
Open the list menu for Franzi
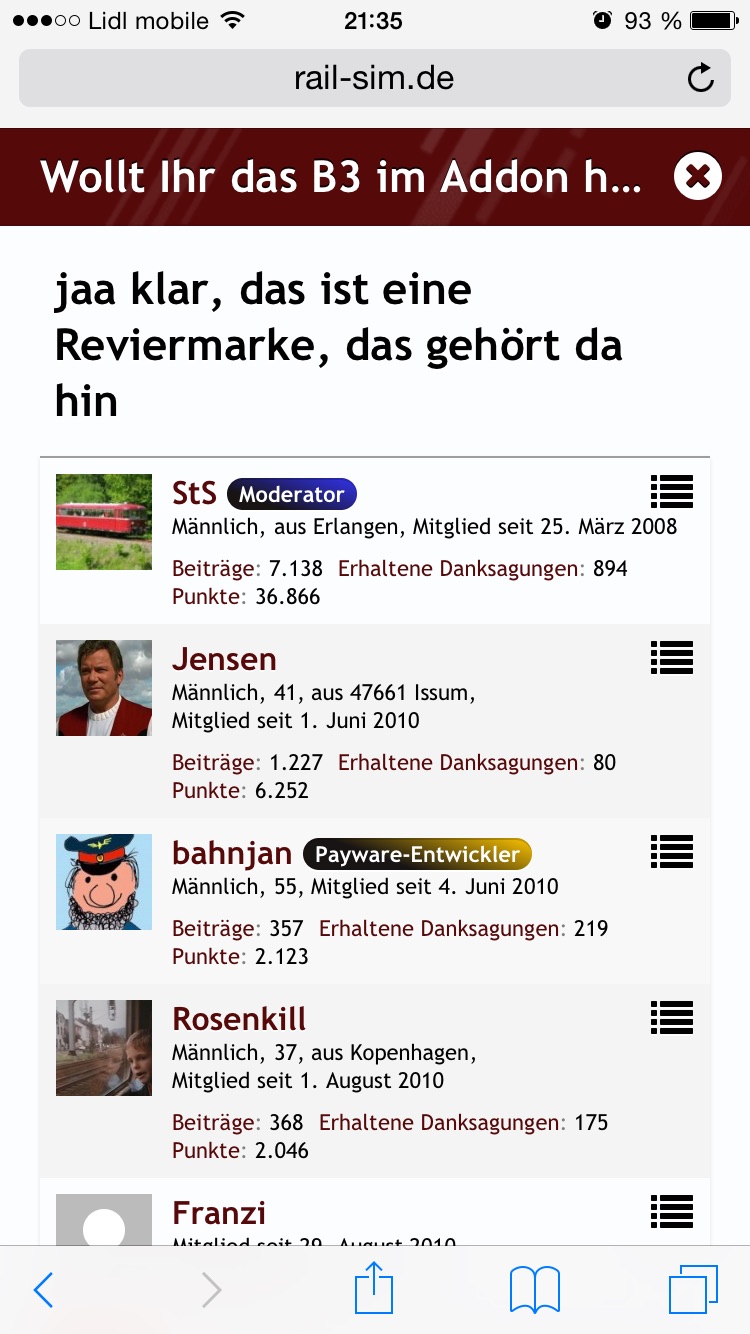tap(671, 1211)
